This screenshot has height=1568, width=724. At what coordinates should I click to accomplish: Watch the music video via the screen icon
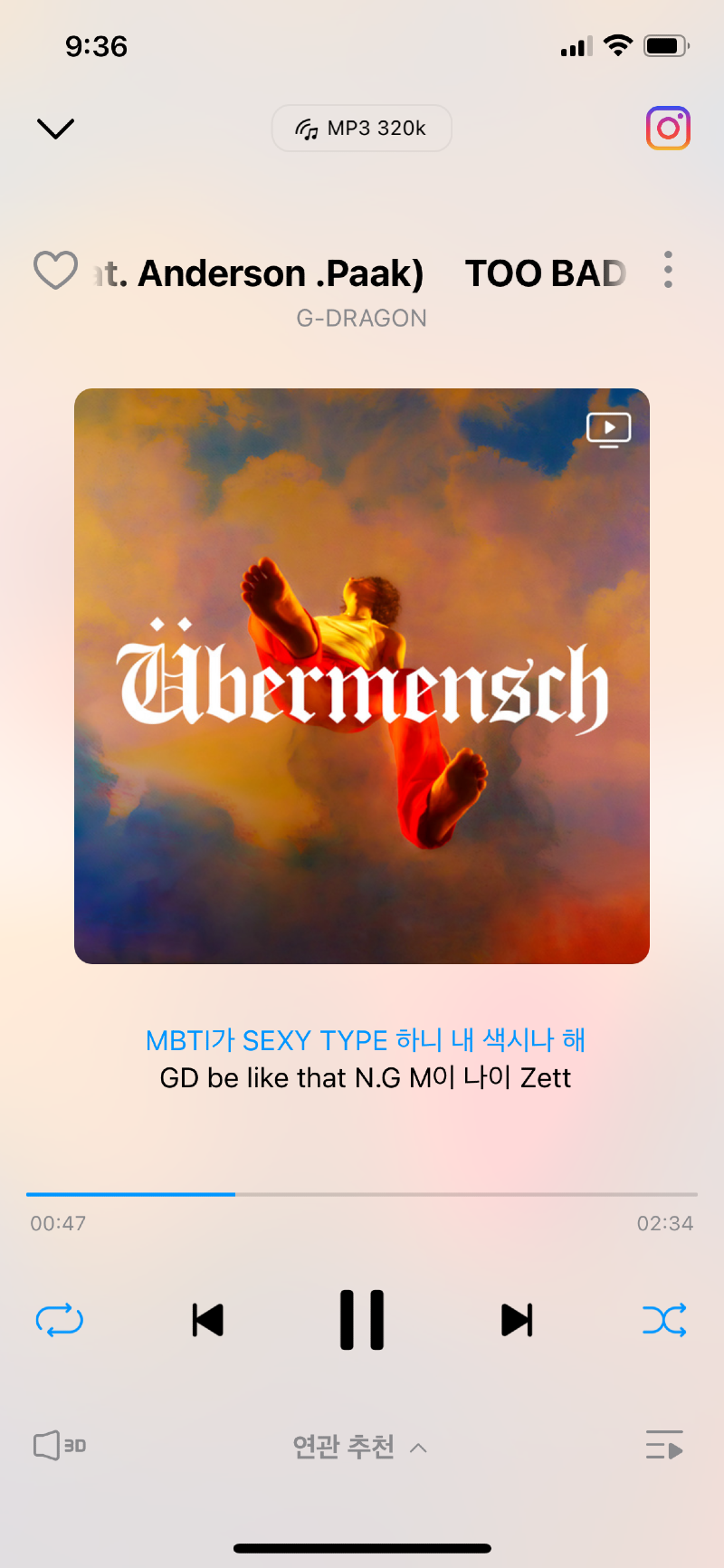[609, 429]
